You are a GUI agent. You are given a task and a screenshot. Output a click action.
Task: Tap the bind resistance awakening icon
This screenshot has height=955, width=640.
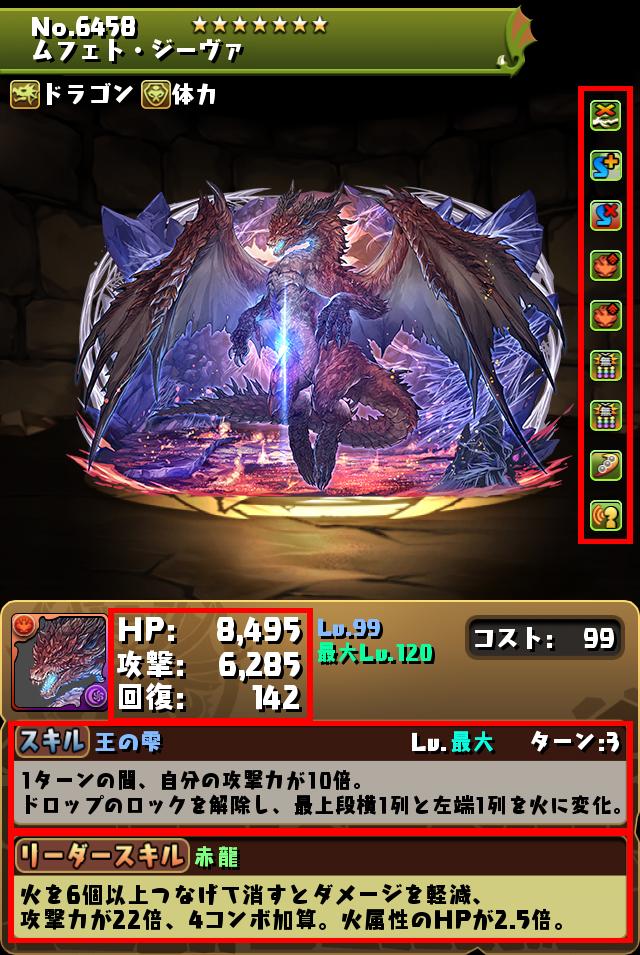[x=606, y=115]
